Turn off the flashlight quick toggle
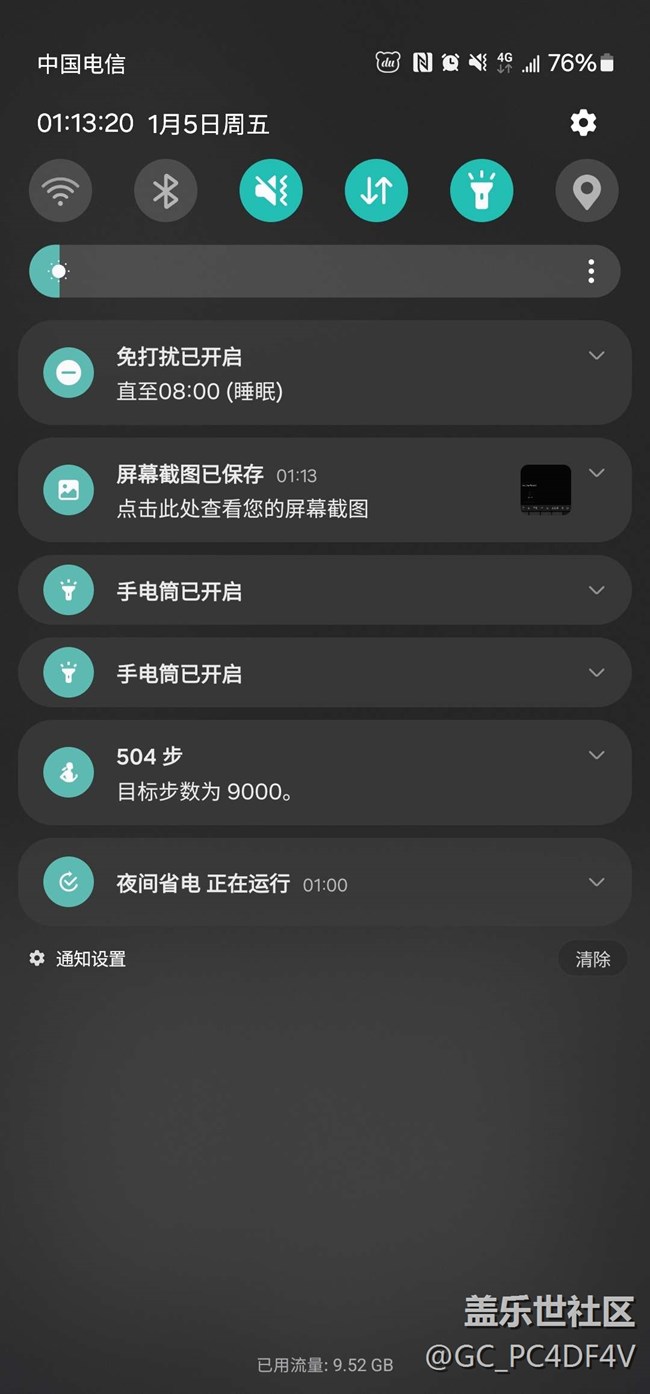This screenshot has height=1394, width=650. pyautogui.click(x=481, y=190)
